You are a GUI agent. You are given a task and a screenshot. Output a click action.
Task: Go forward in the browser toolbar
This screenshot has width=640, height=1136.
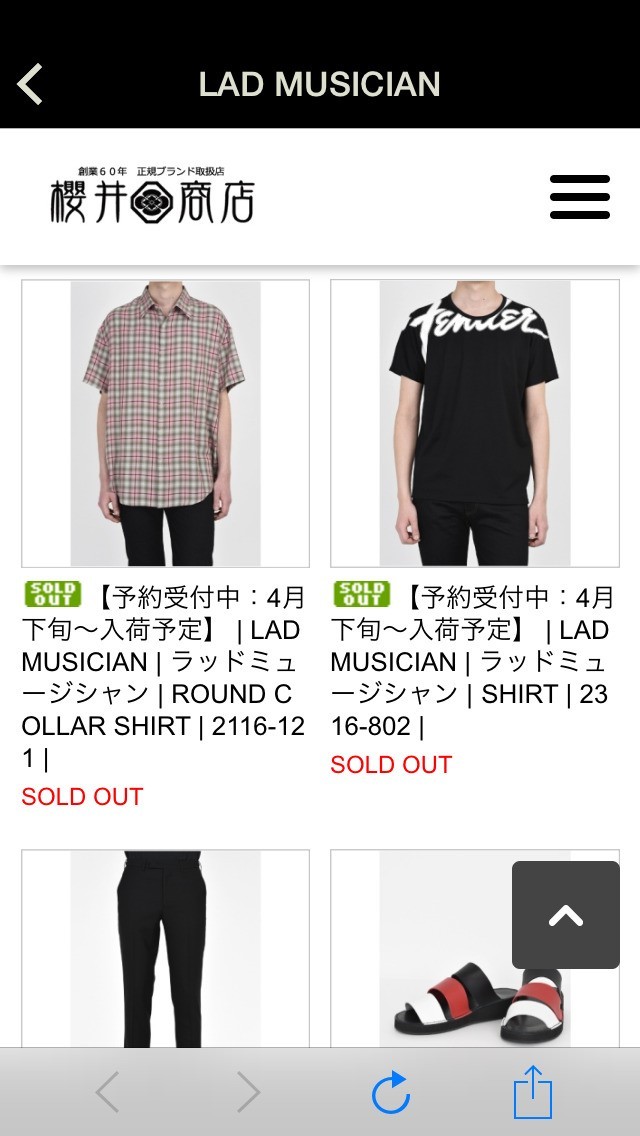[x=248, y=1093]
